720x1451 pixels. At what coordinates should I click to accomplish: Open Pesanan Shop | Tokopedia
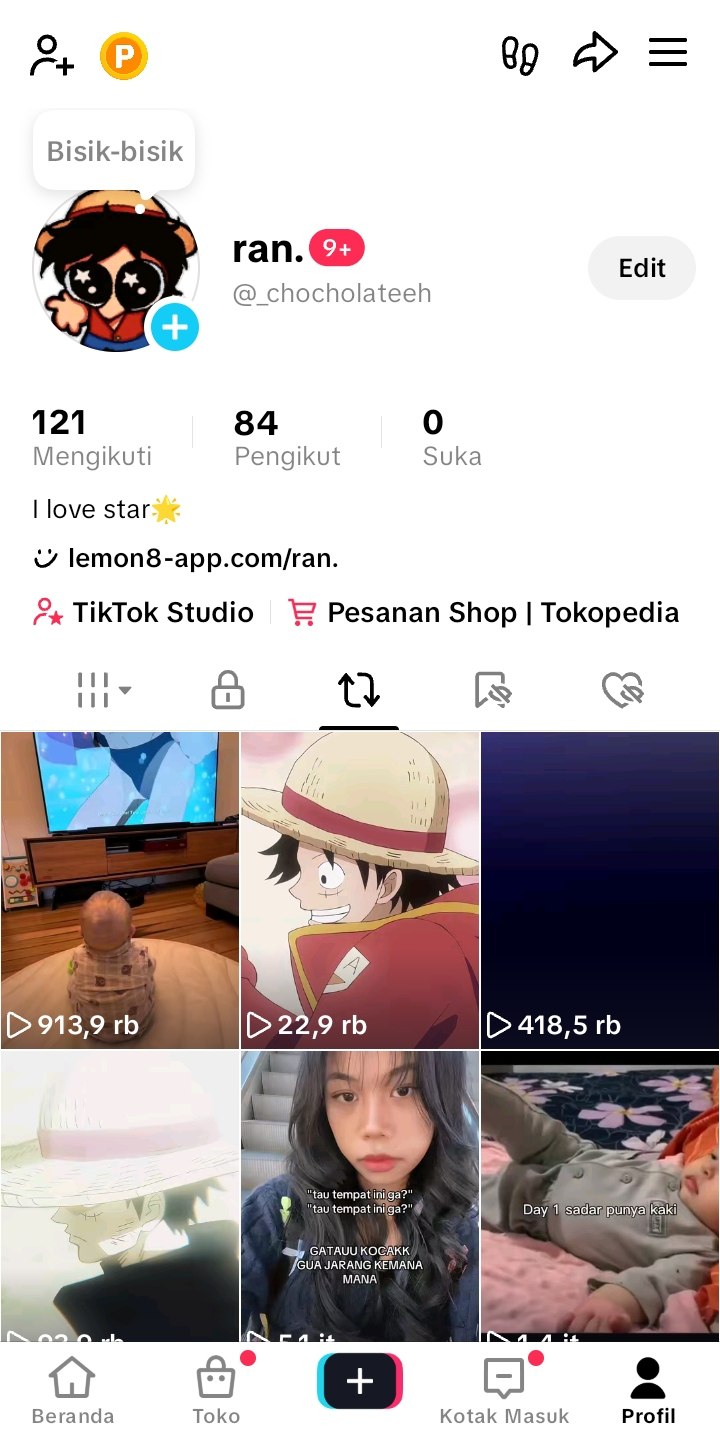click(484, 612)
